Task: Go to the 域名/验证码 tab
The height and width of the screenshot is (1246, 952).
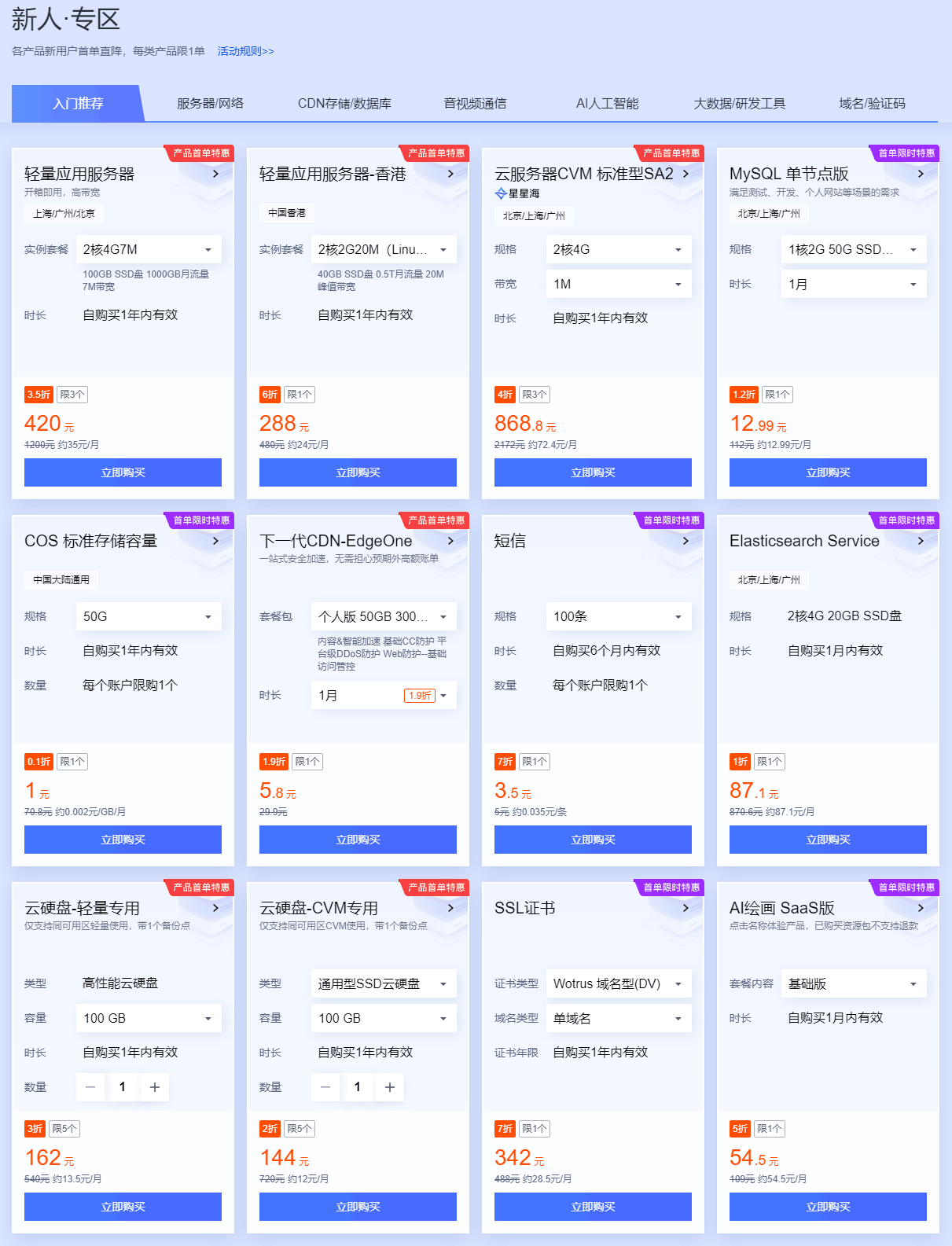Action: (x=872, y=104)
